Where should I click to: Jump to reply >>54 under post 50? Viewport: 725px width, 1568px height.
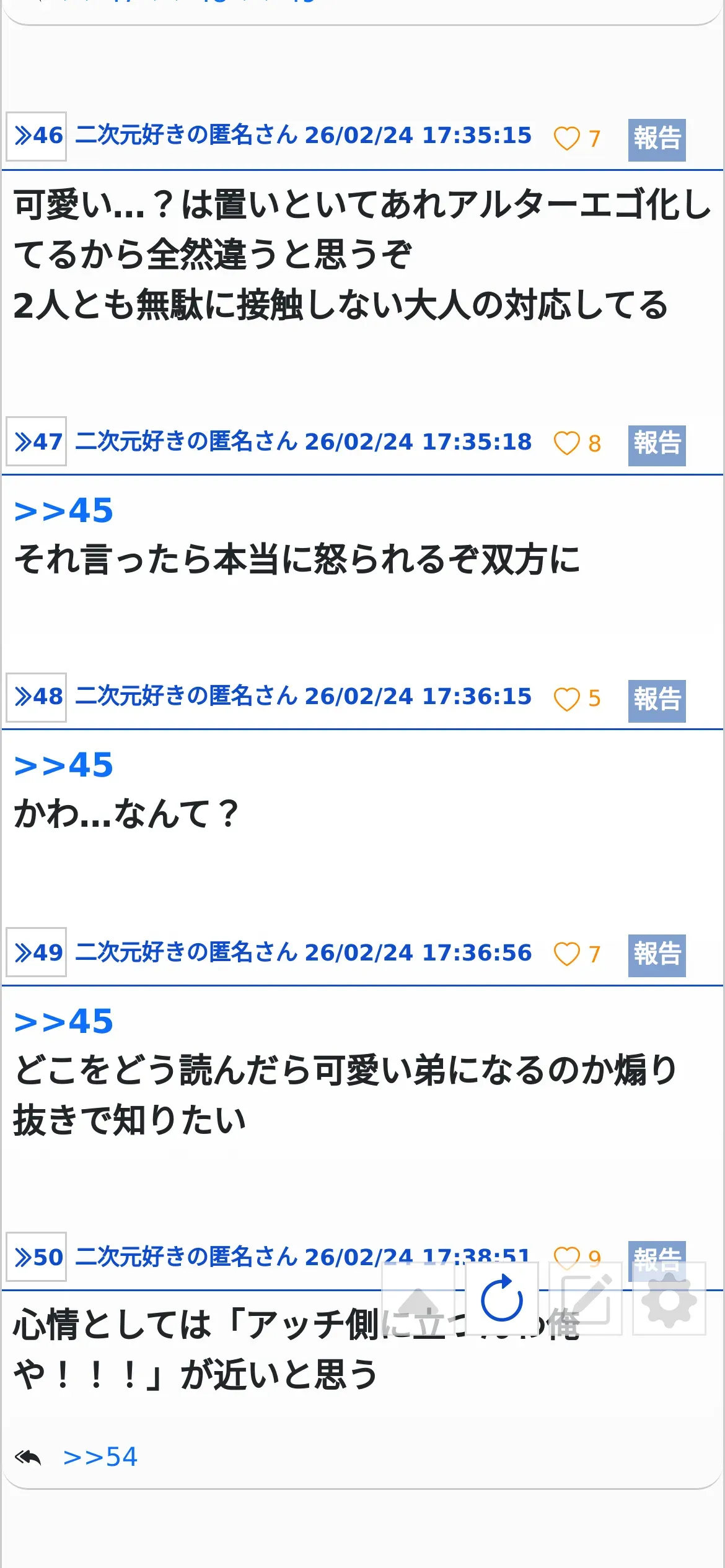(100, 1457)
